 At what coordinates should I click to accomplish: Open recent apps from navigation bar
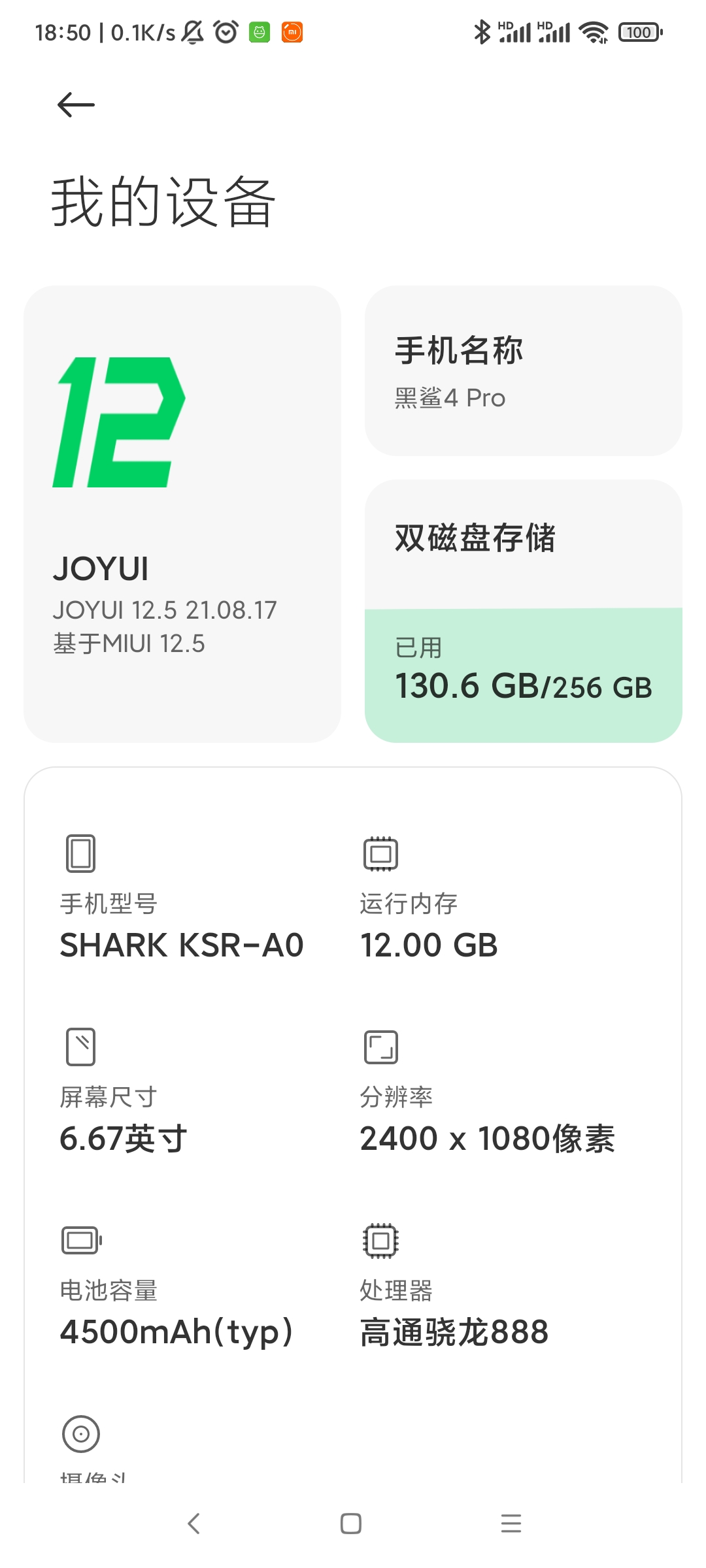coord(511,1524)
